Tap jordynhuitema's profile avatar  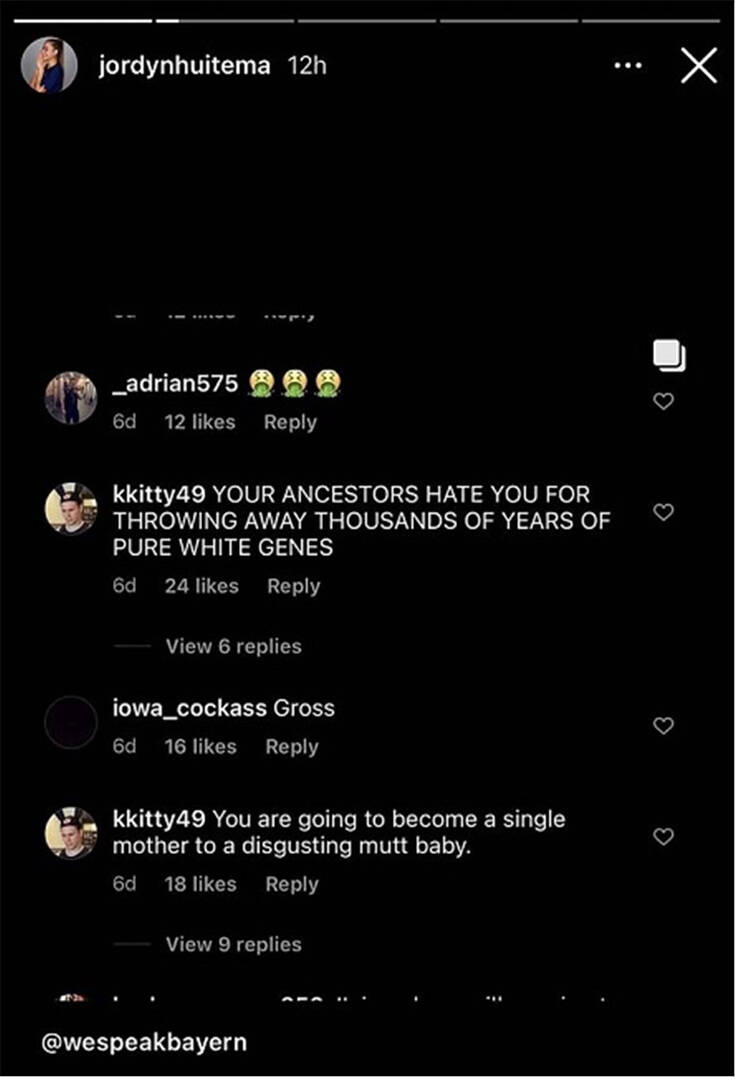coord(49,66)
